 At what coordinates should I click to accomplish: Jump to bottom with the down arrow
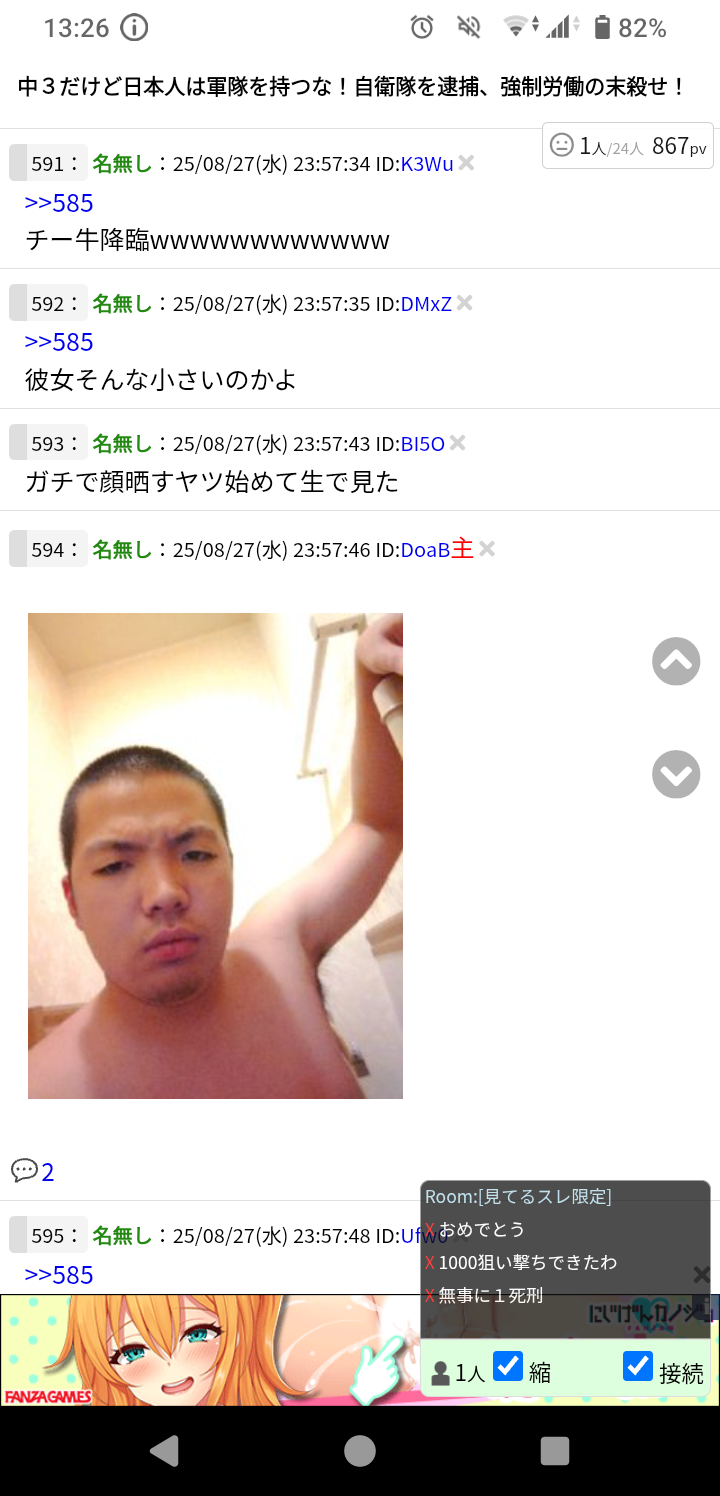pos(676,774)
